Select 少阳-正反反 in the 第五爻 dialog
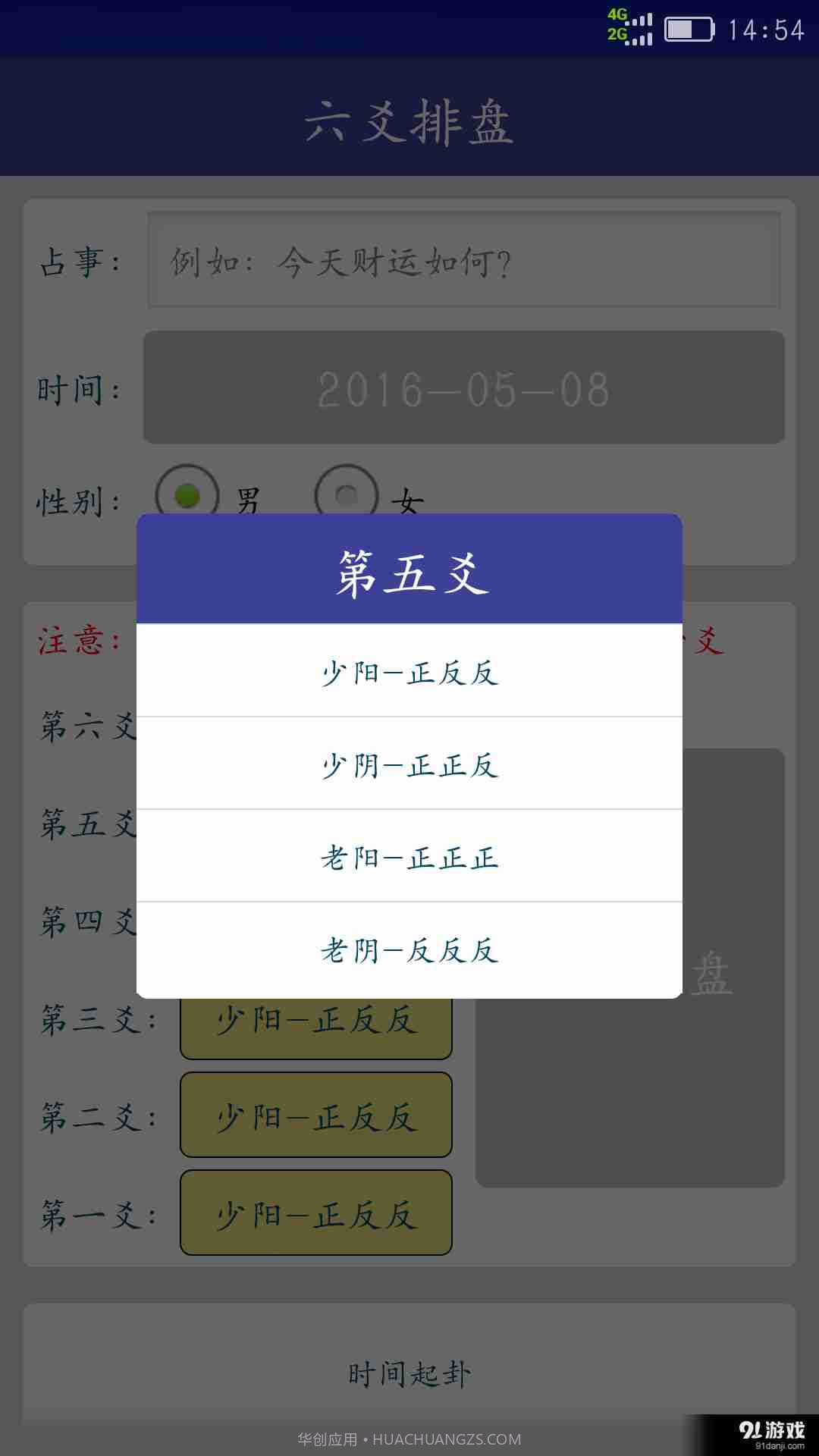Viewport: 819px width, 1456px height. 409,673
